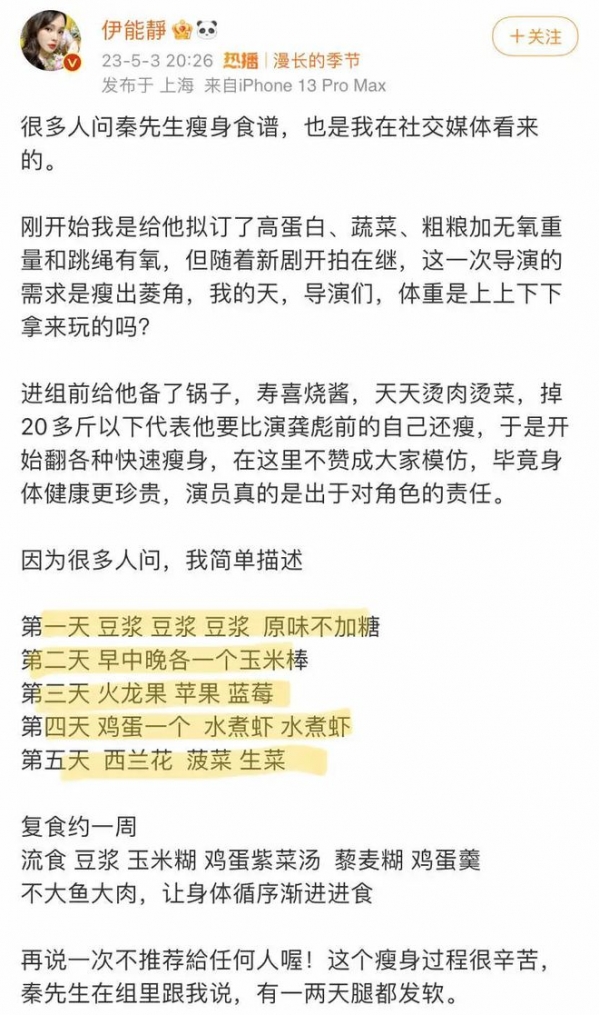Open 伊能静's profile avatar
Viewport: 600px width, 1015px height.
[50, 45]
